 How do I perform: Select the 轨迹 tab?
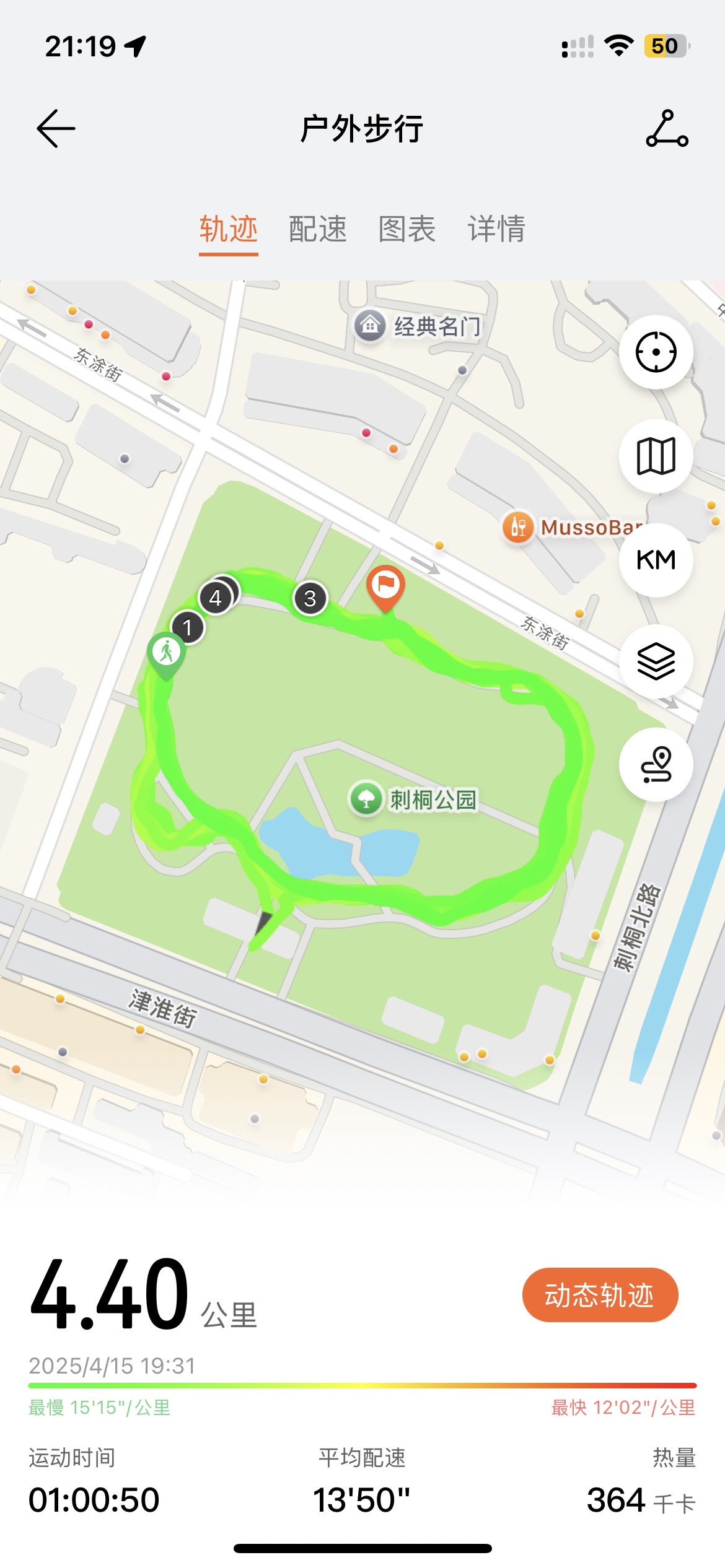pyautogui.click(x=228, y=229)
